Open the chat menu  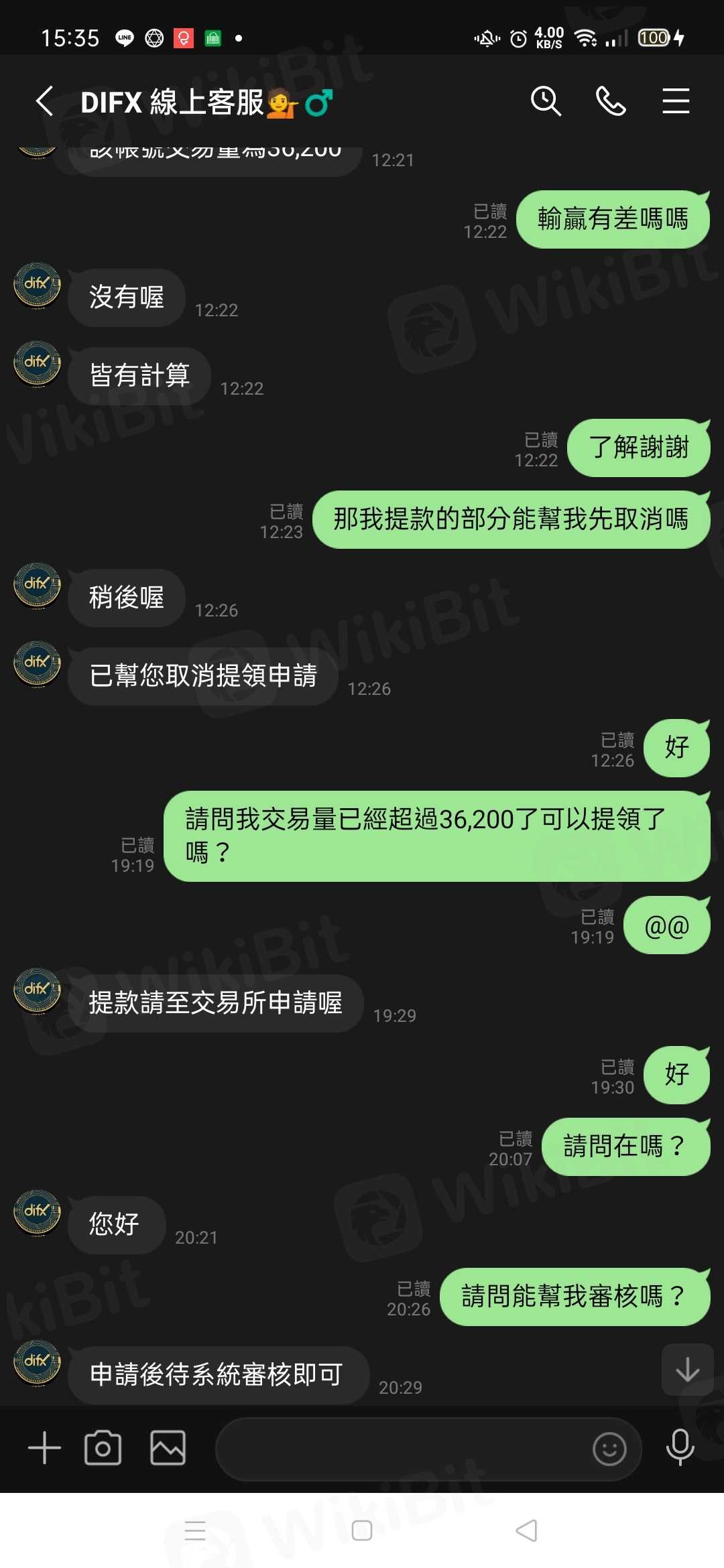point(676,102)
